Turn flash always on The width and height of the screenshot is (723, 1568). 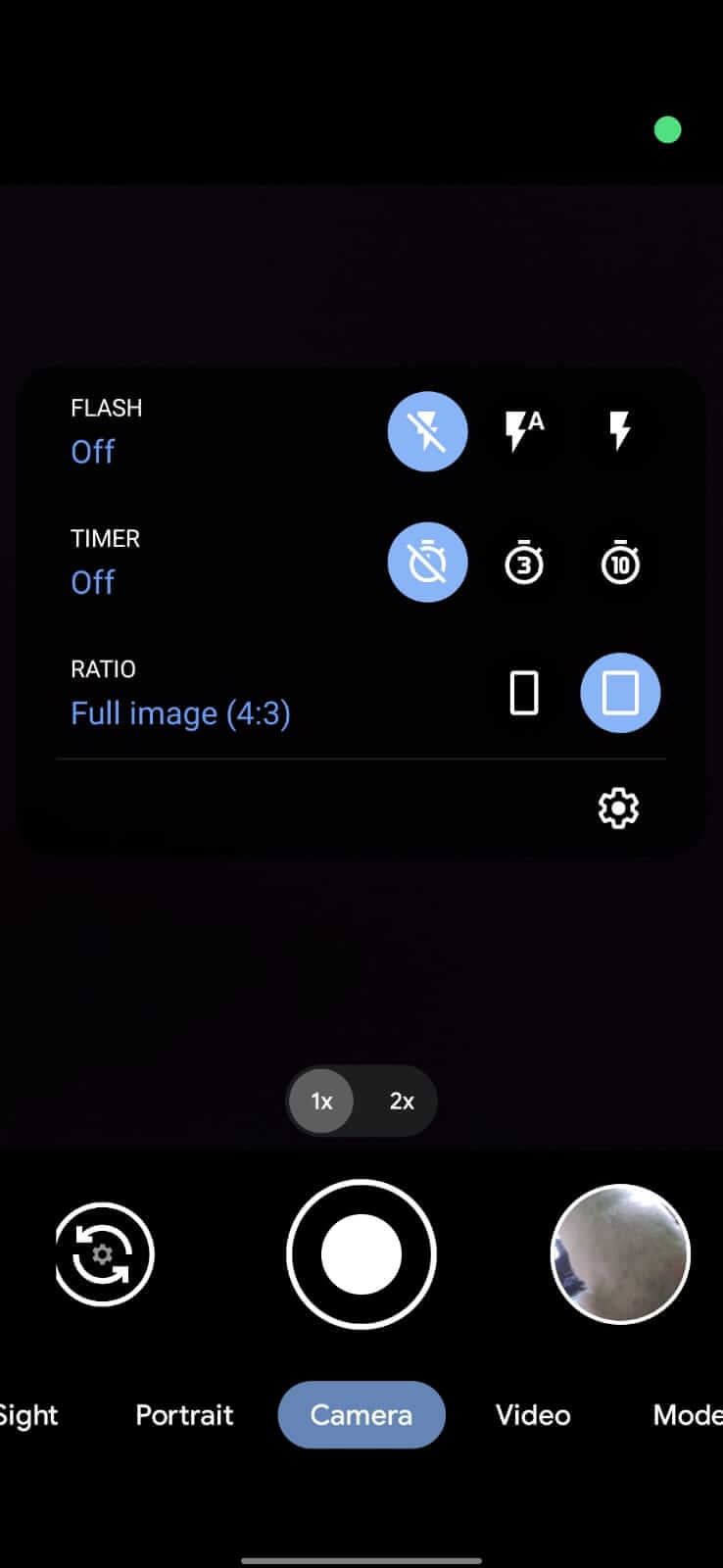tap(620, 431)
